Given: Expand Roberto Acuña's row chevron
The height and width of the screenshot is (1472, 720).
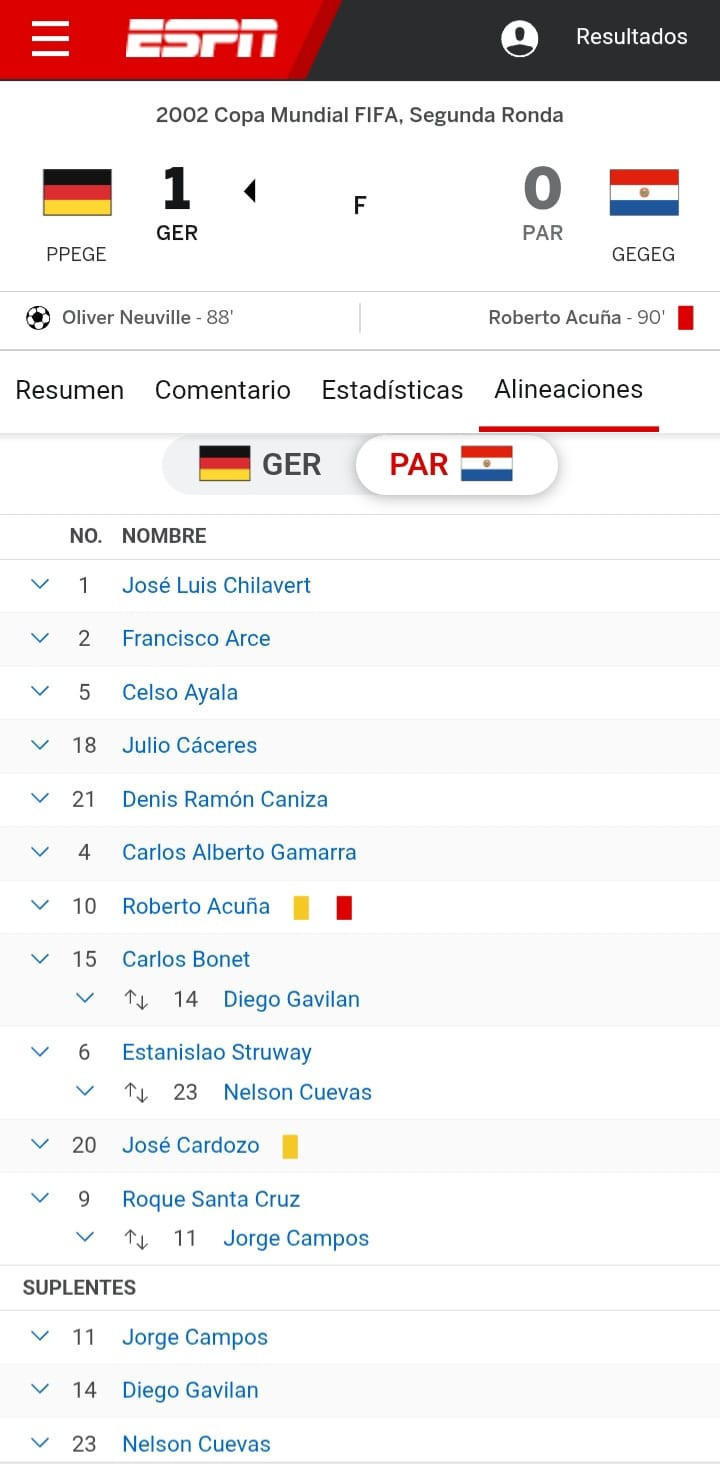Looking at the screenshot, I should tap(40, 905).
